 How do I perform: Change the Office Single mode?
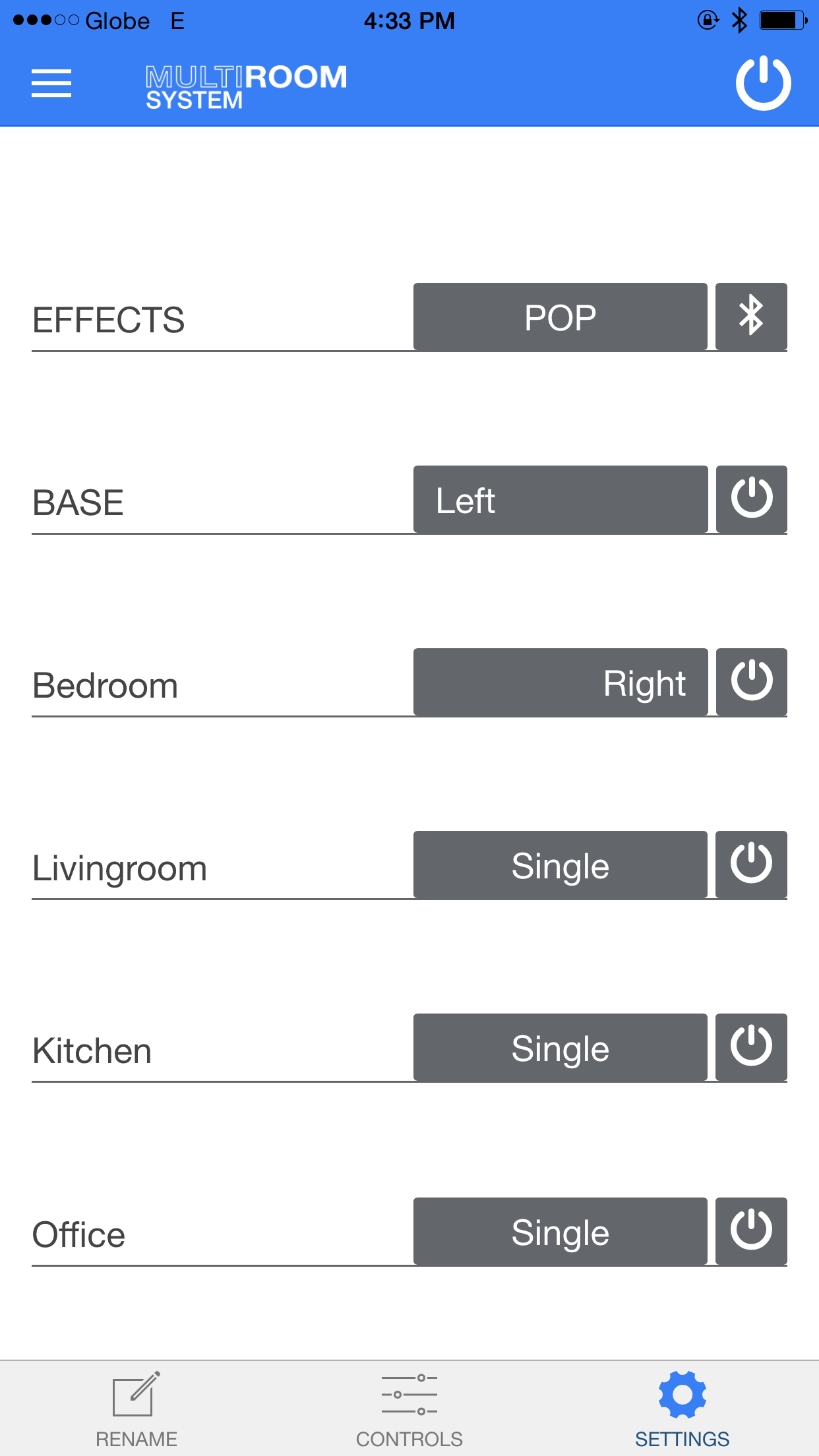(561, 1232)
